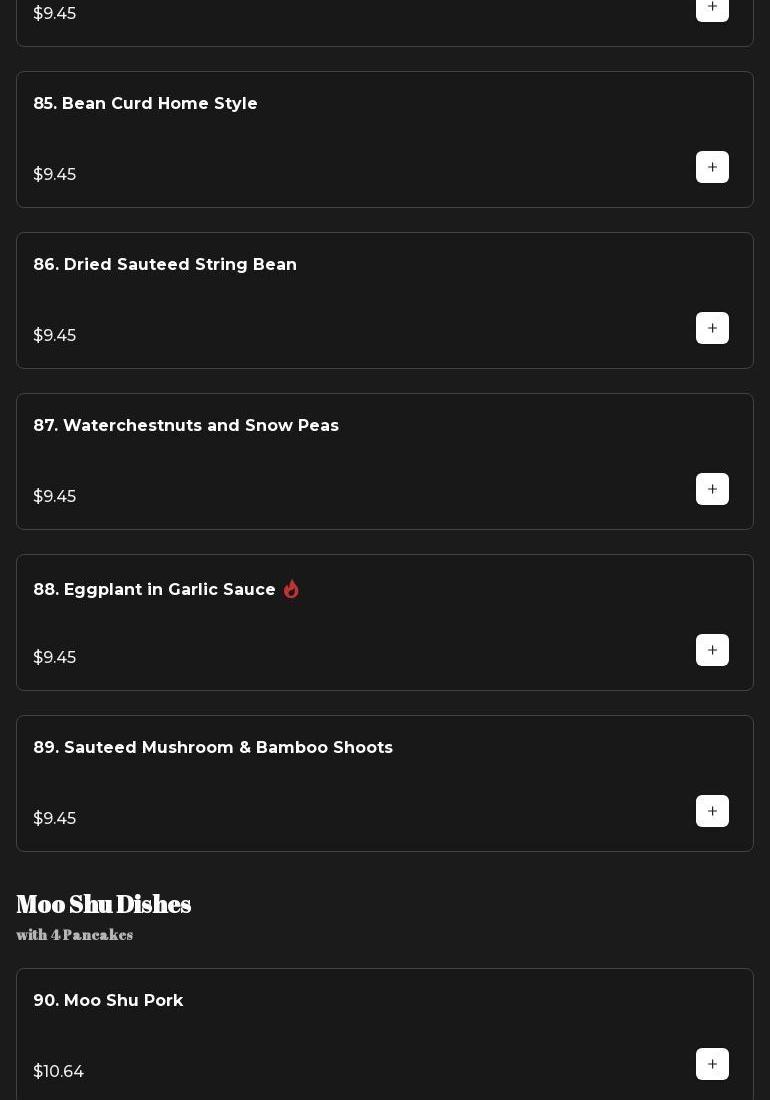Image resolution: width=770 pixels, height=1100 pixels.
Task: Add Moo Shu Pork to cart
Action: (712, 1064)
